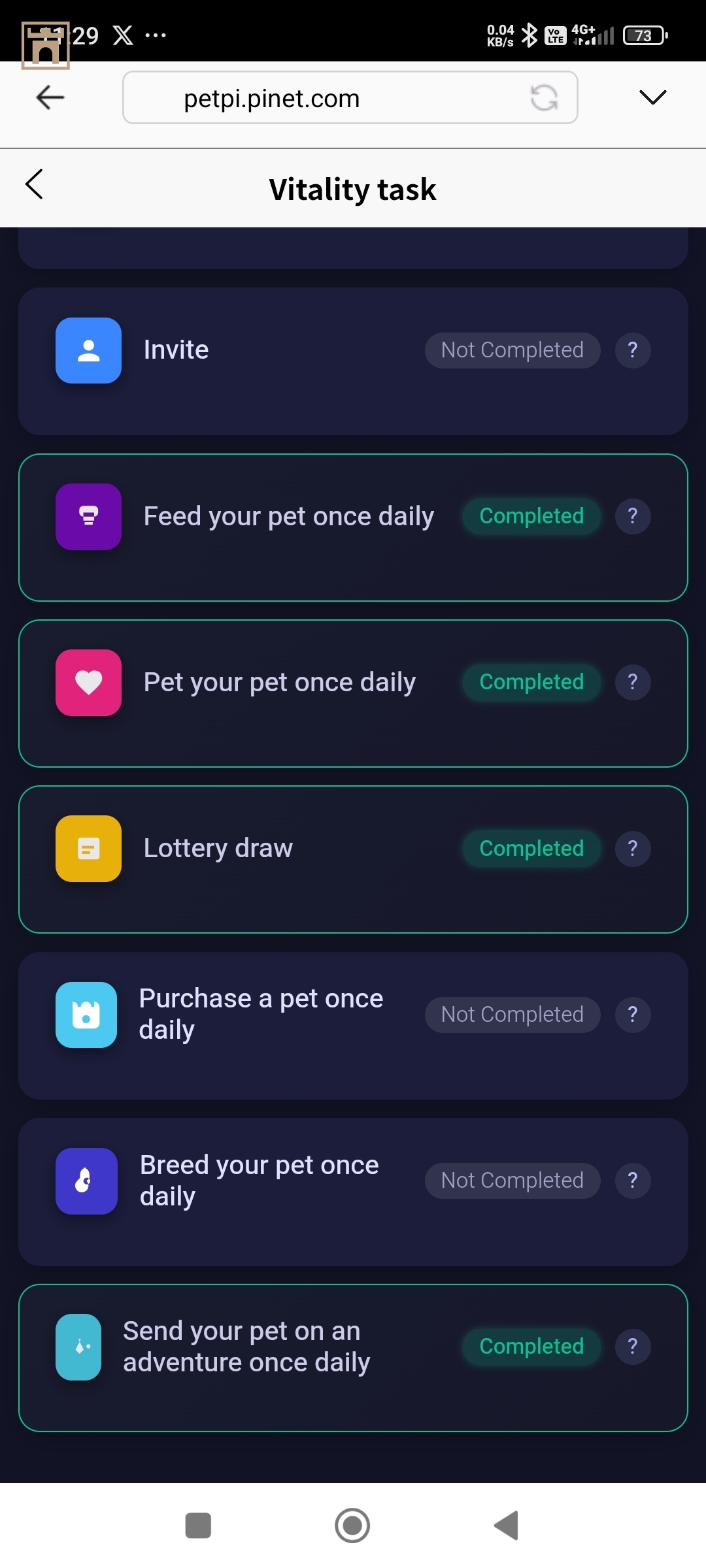Open Purchase a pet once daily task
Screen dimensions: 706x1568
(x=260, y=1014)
